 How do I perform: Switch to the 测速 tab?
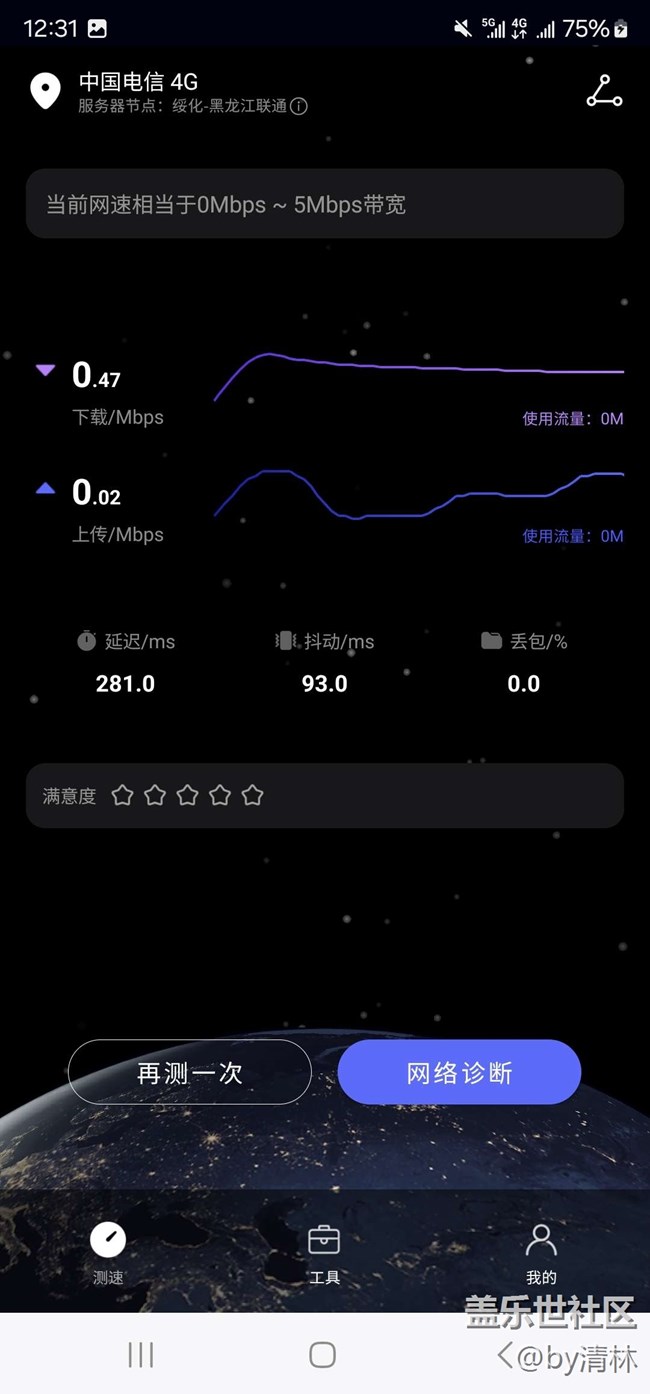[108, 1252]
